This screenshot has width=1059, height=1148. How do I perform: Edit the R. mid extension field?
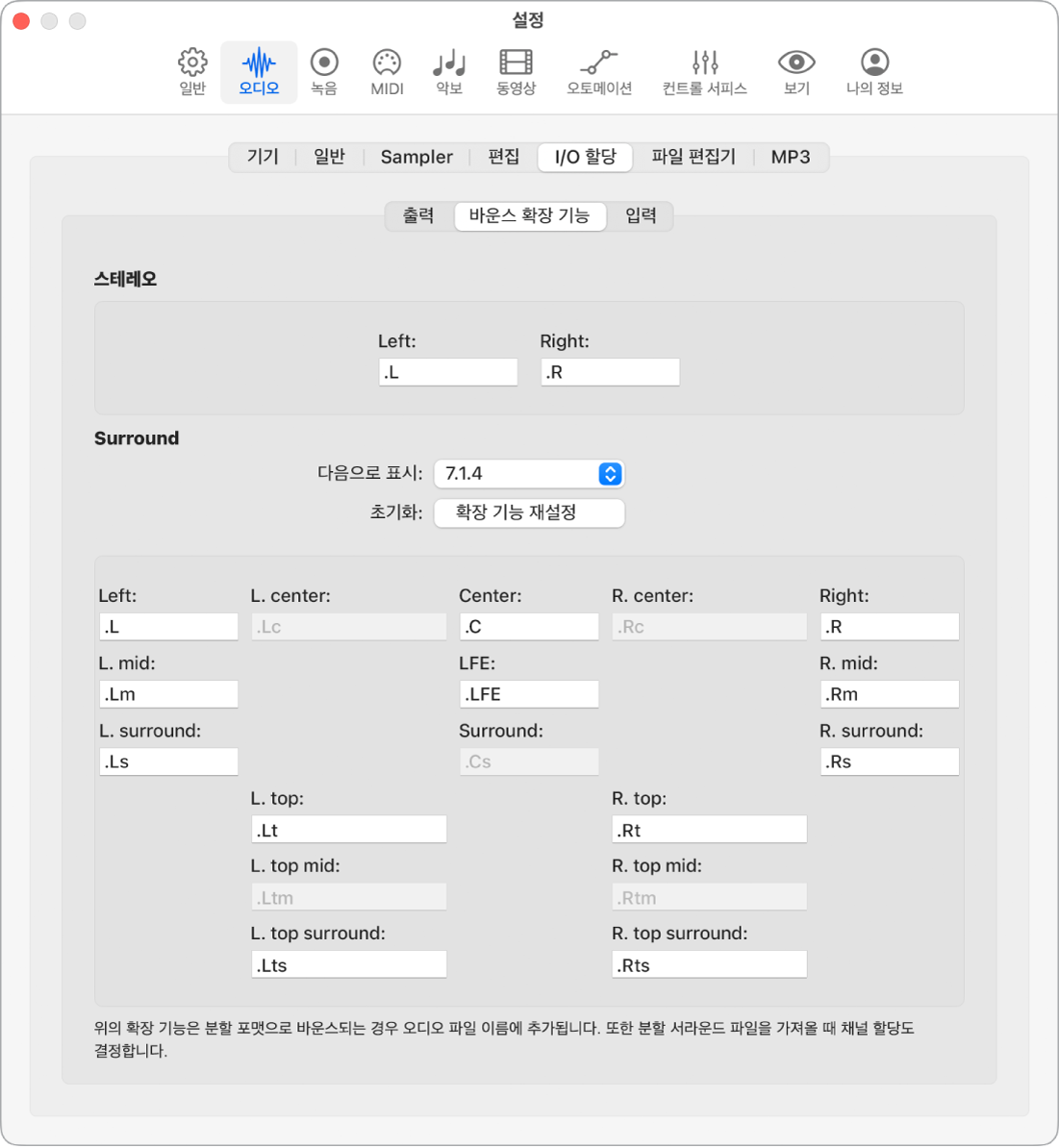pyautogui.click(x=889, y=694)
